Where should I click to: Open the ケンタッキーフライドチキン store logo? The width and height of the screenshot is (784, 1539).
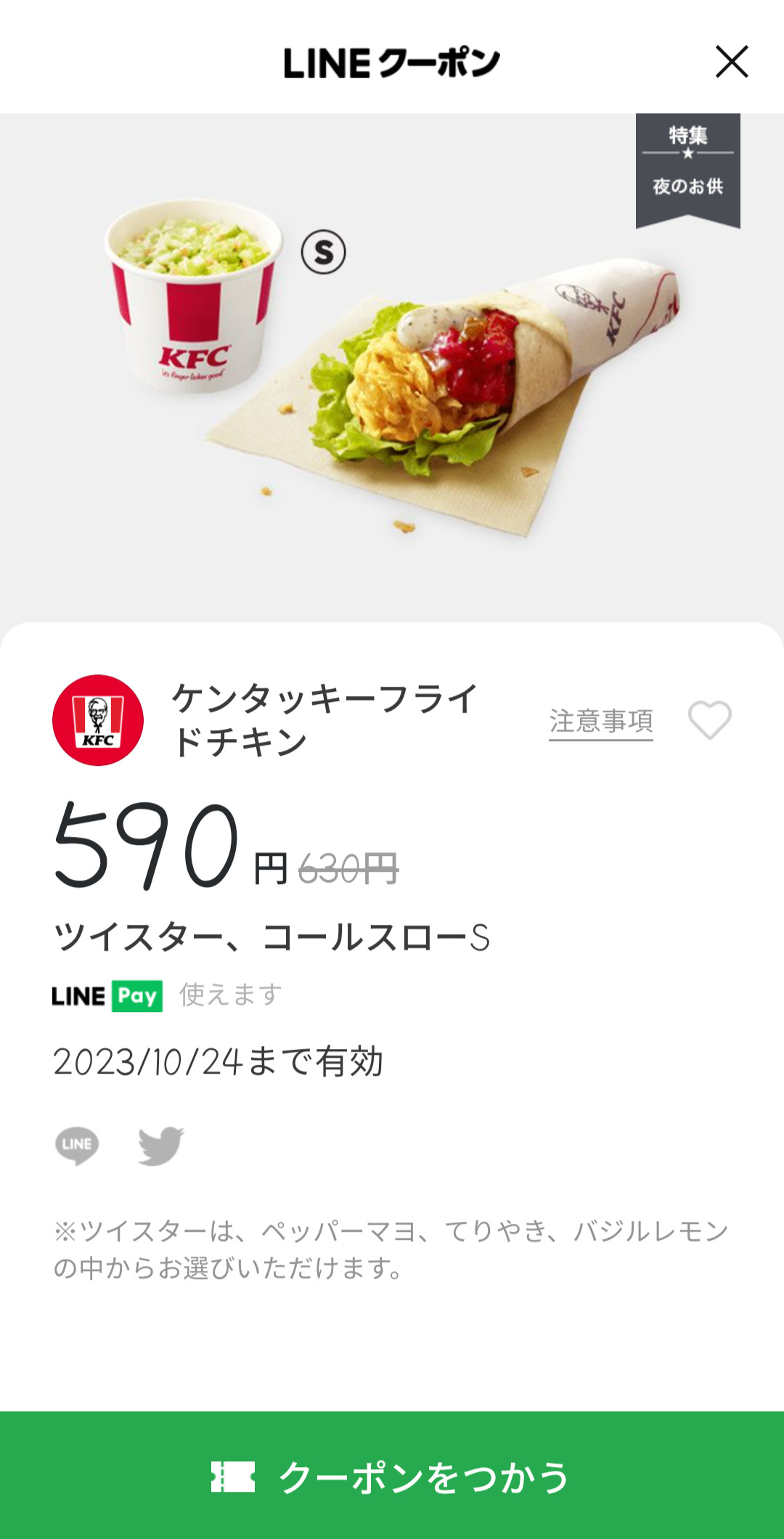coord(98,720)
